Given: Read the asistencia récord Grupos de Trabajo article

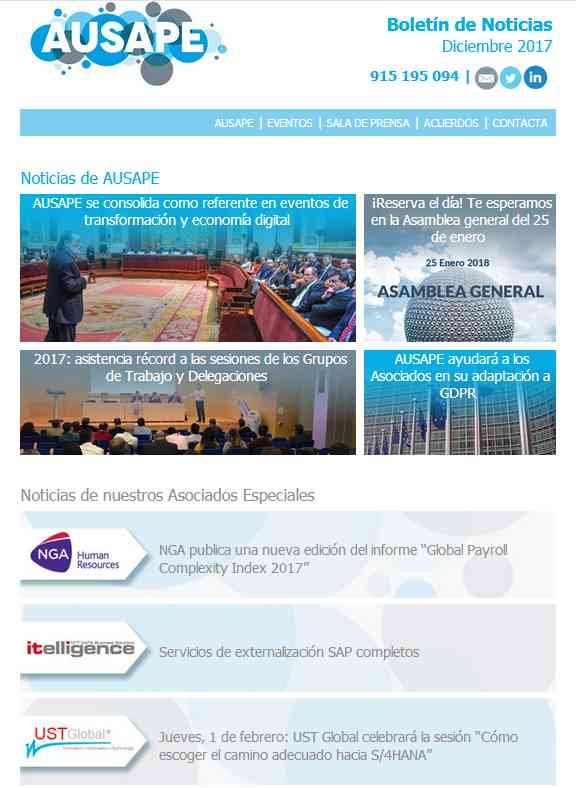Looking at the screenshot, I should tap(188, 403).
